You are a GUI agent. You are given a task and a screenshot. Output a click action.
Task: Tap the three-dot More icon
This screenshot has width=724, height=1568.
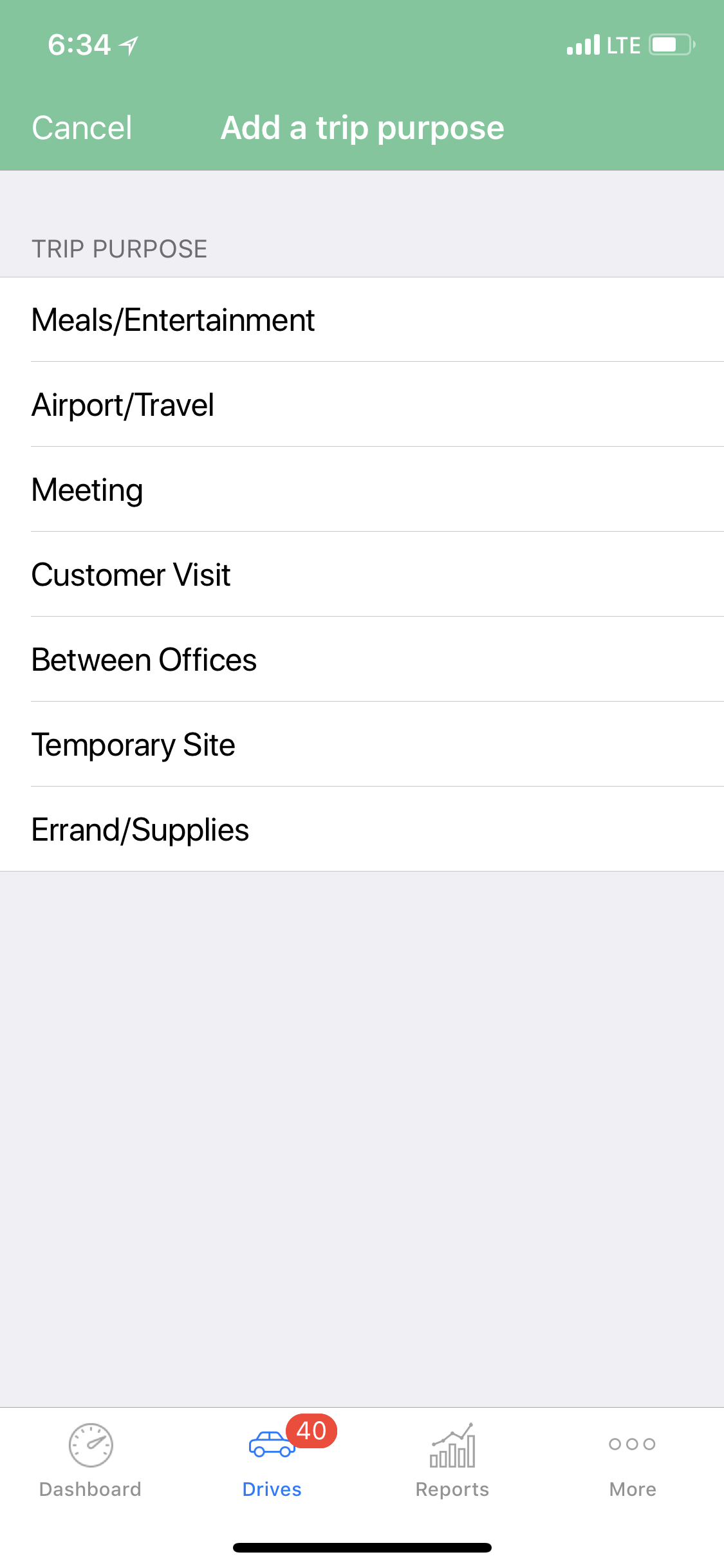pyautogui.click(x=632, y=1443)
